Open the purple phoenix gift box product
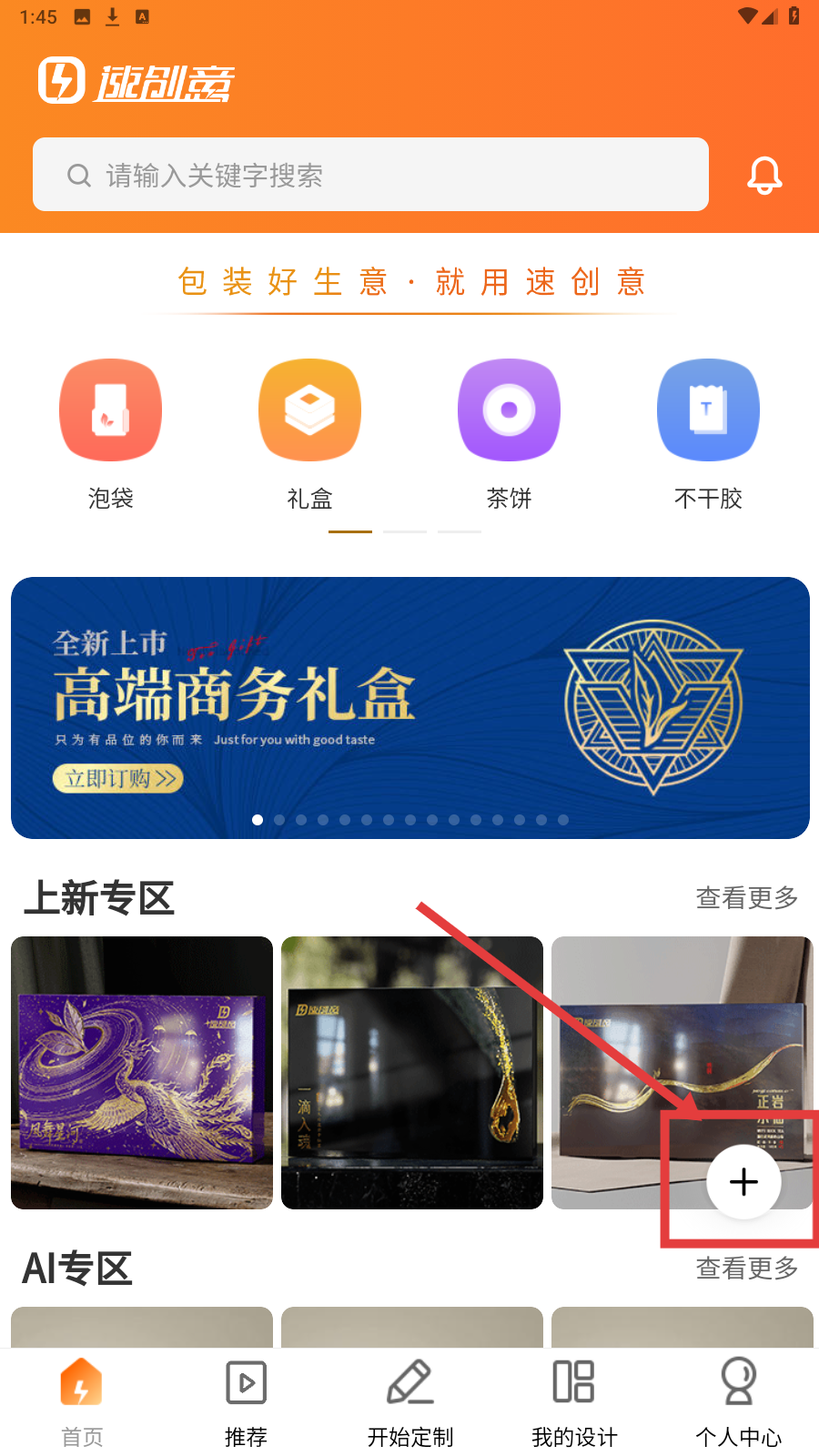This screenshot has width=819, height=1456. point(142,1072)
